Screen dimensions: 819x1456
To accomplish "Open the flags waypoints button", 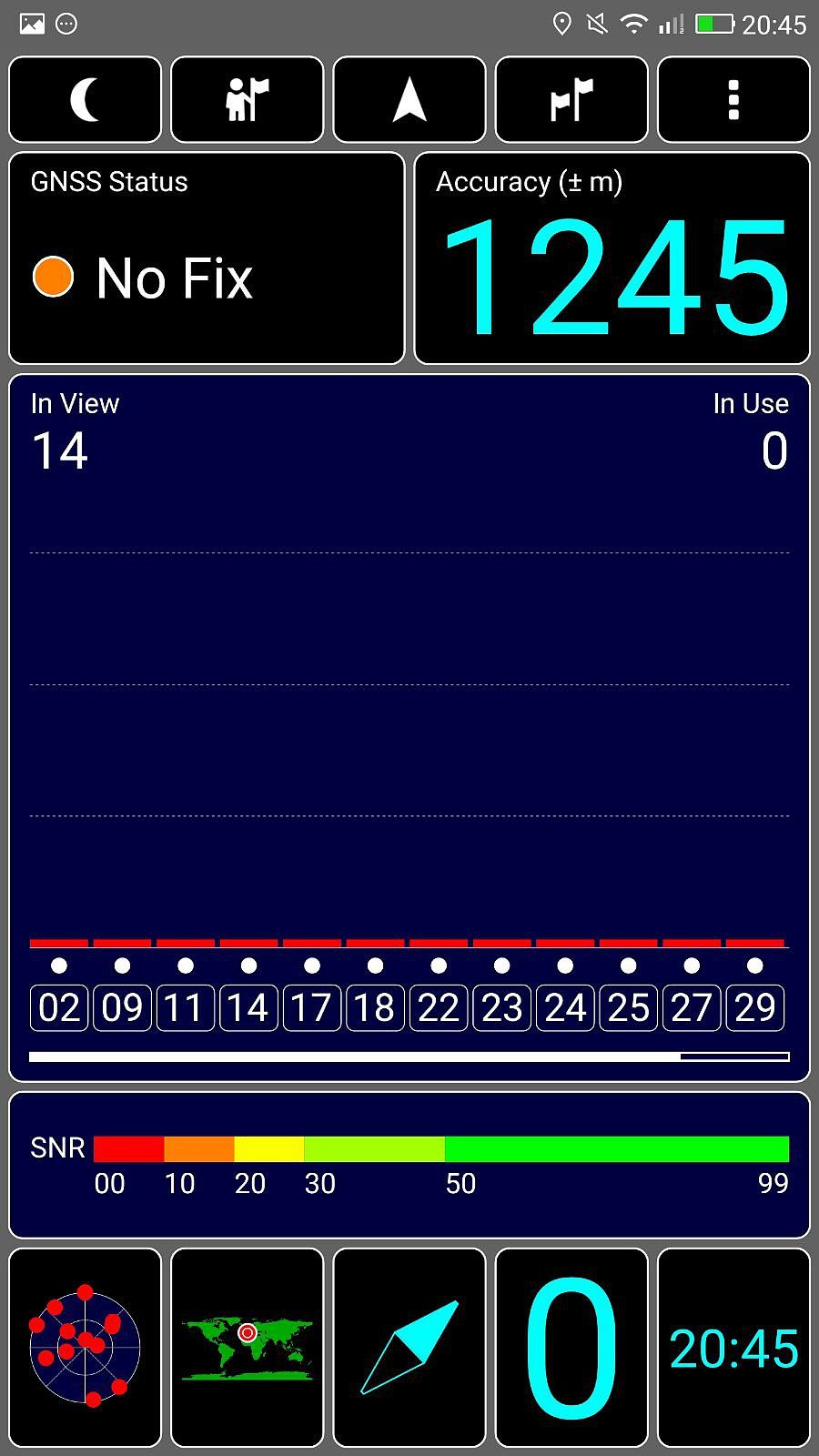I will tap(571, 100).
